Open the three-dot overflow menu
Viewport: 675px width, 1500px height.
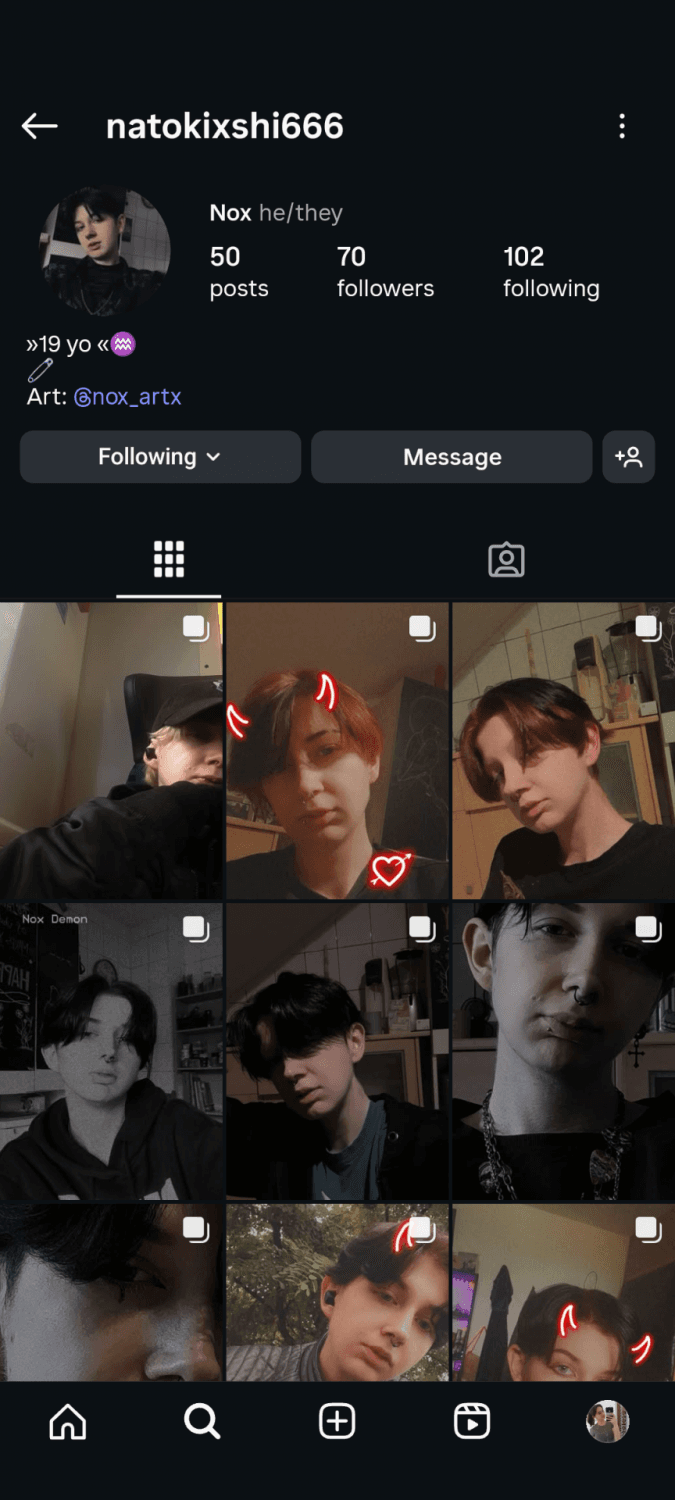point(622,126)
